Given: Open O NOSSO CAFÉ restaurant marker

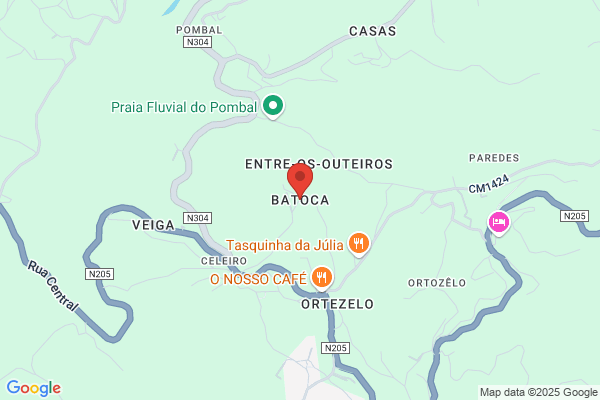Looking at the screenshot, I should (x=321, y=277).
